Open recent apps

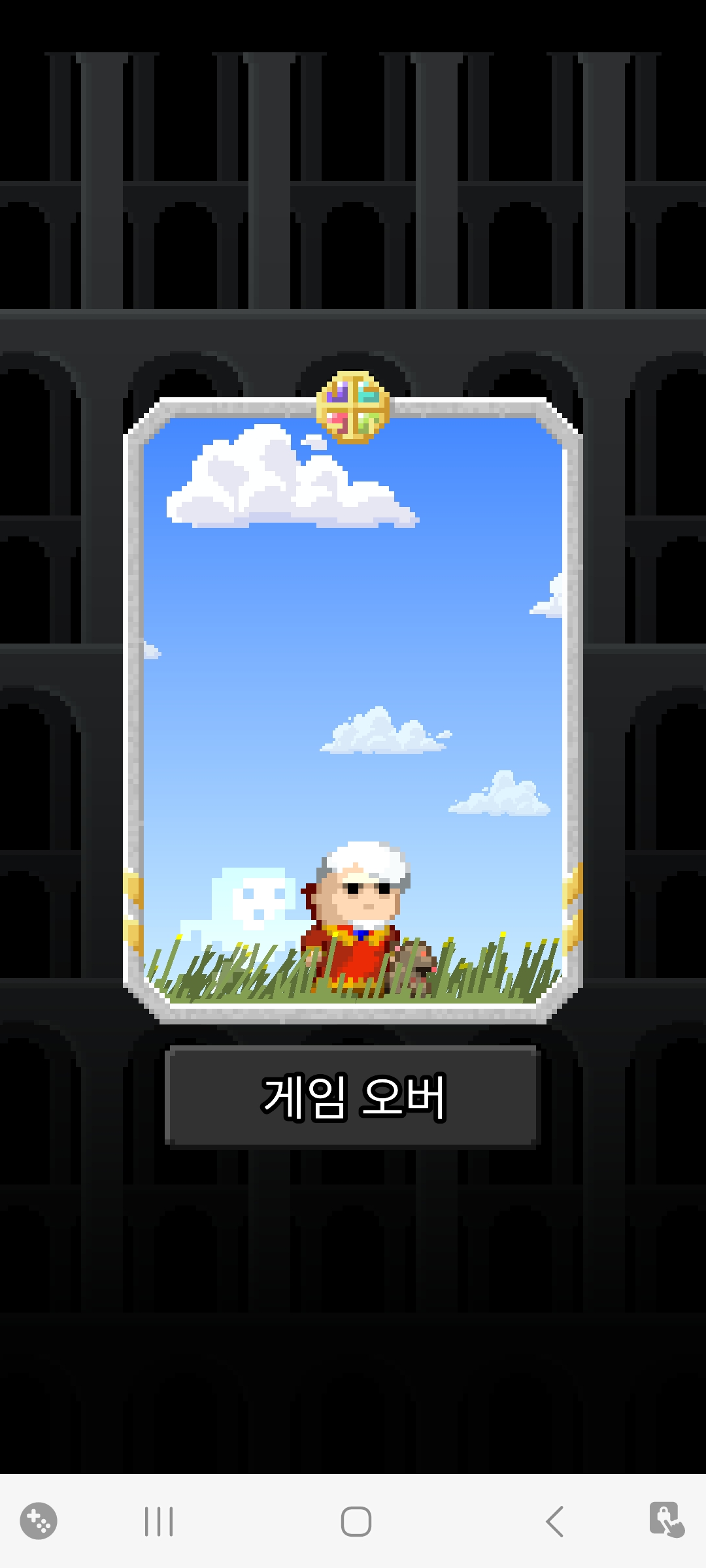[x=159, y=1522]
